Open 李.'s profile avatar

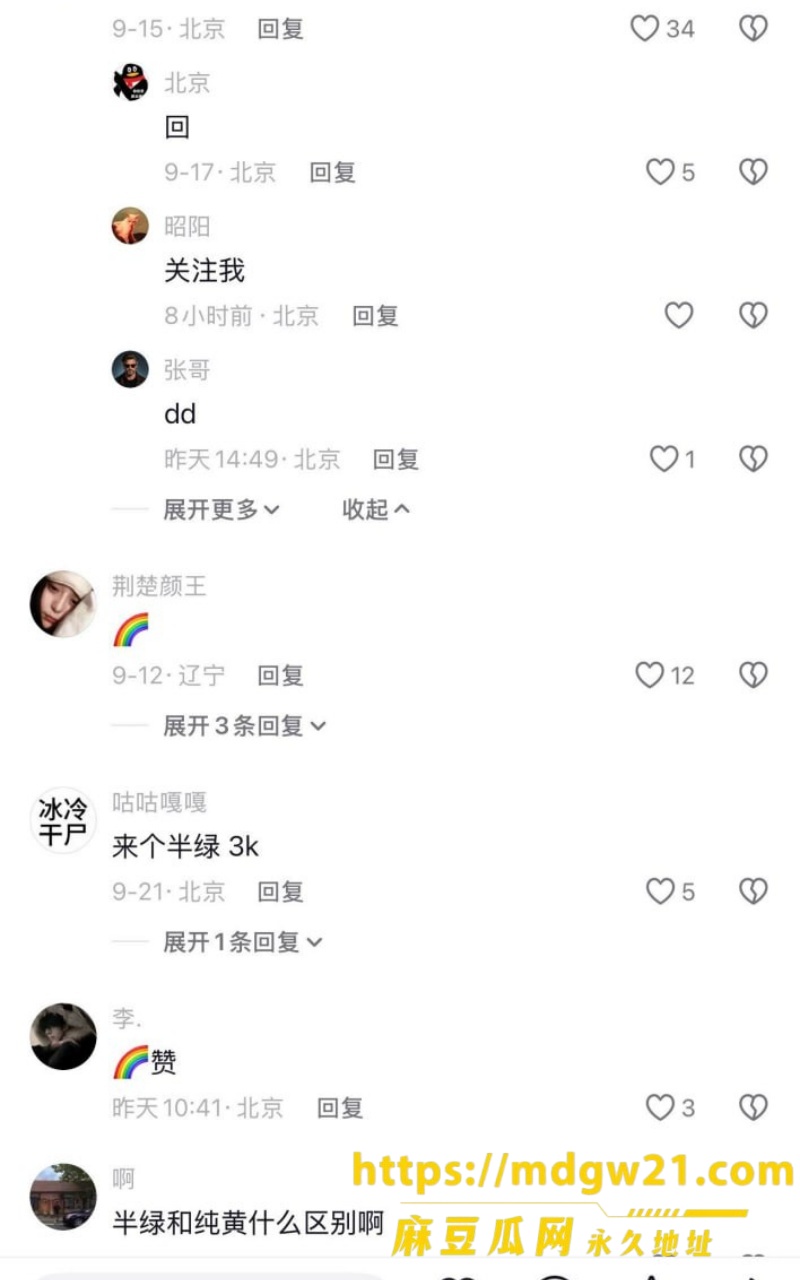tap(63, 1036)
